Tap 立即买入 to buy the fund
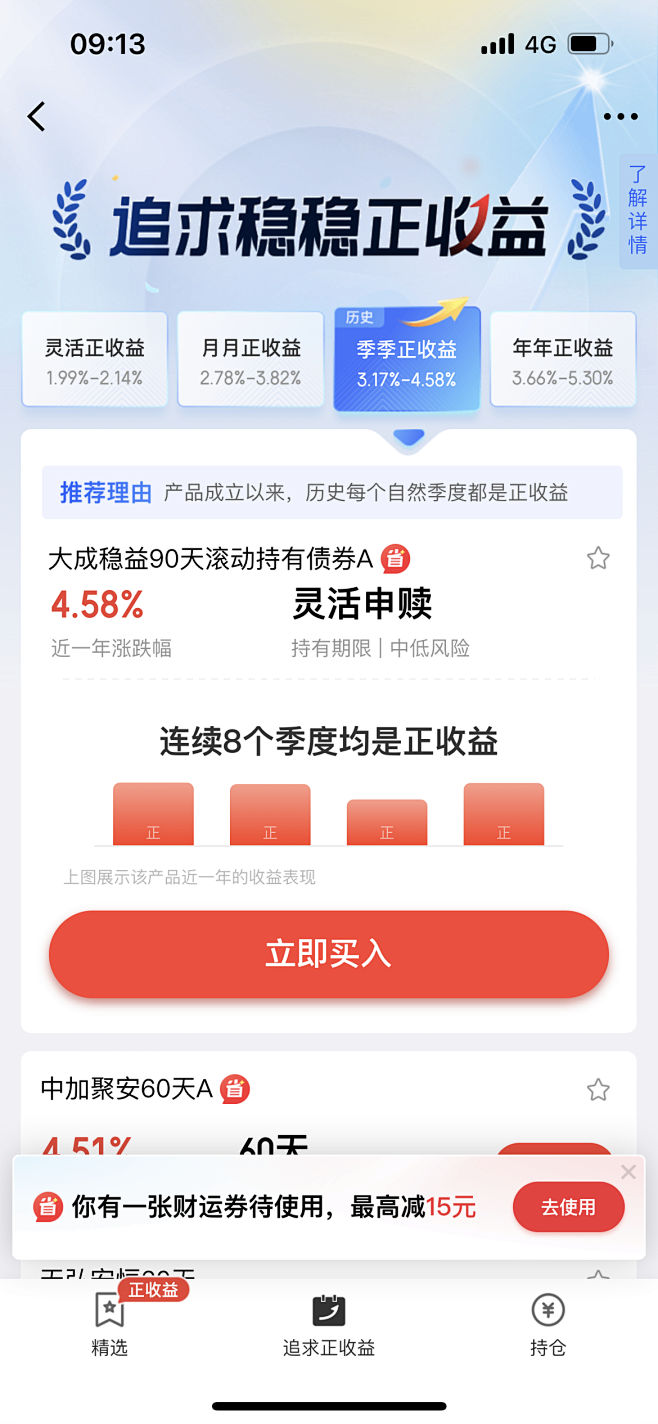This screenshot has height=1424, width=658. 329,954
